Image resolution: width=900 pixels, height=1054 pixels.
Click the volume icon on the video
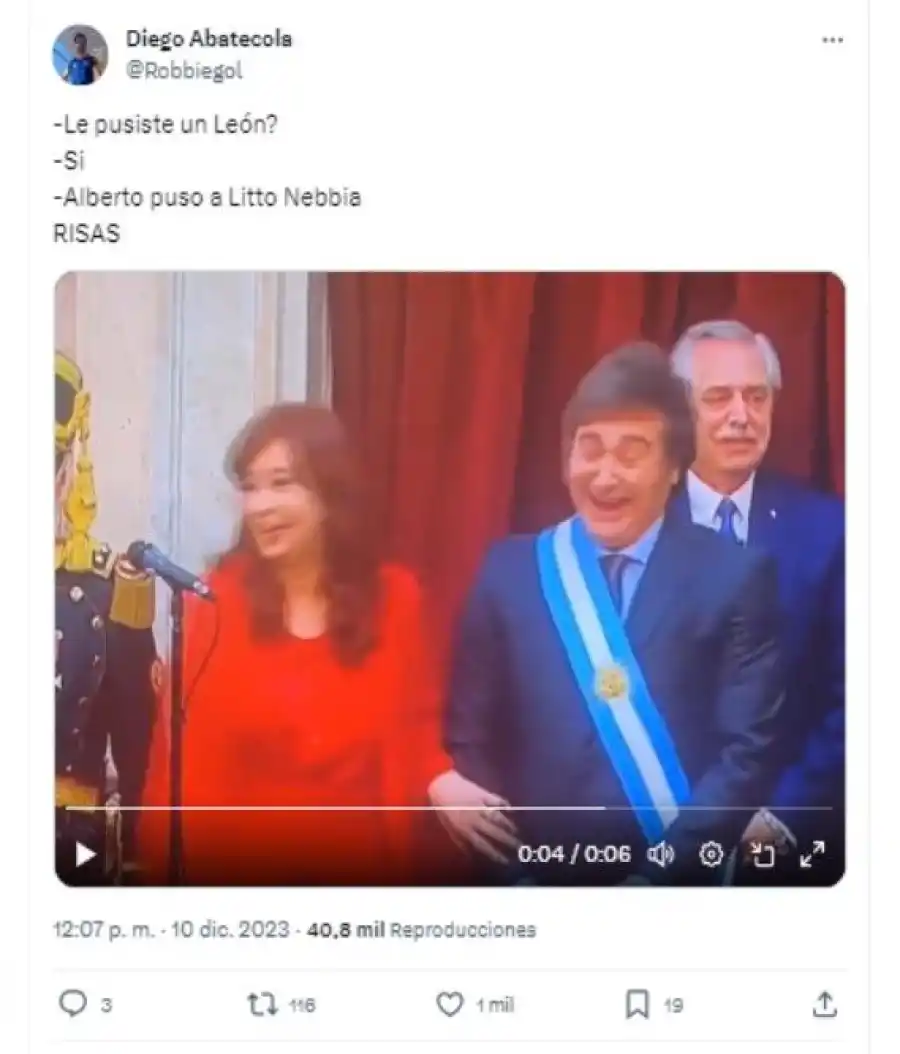point(663,855)
